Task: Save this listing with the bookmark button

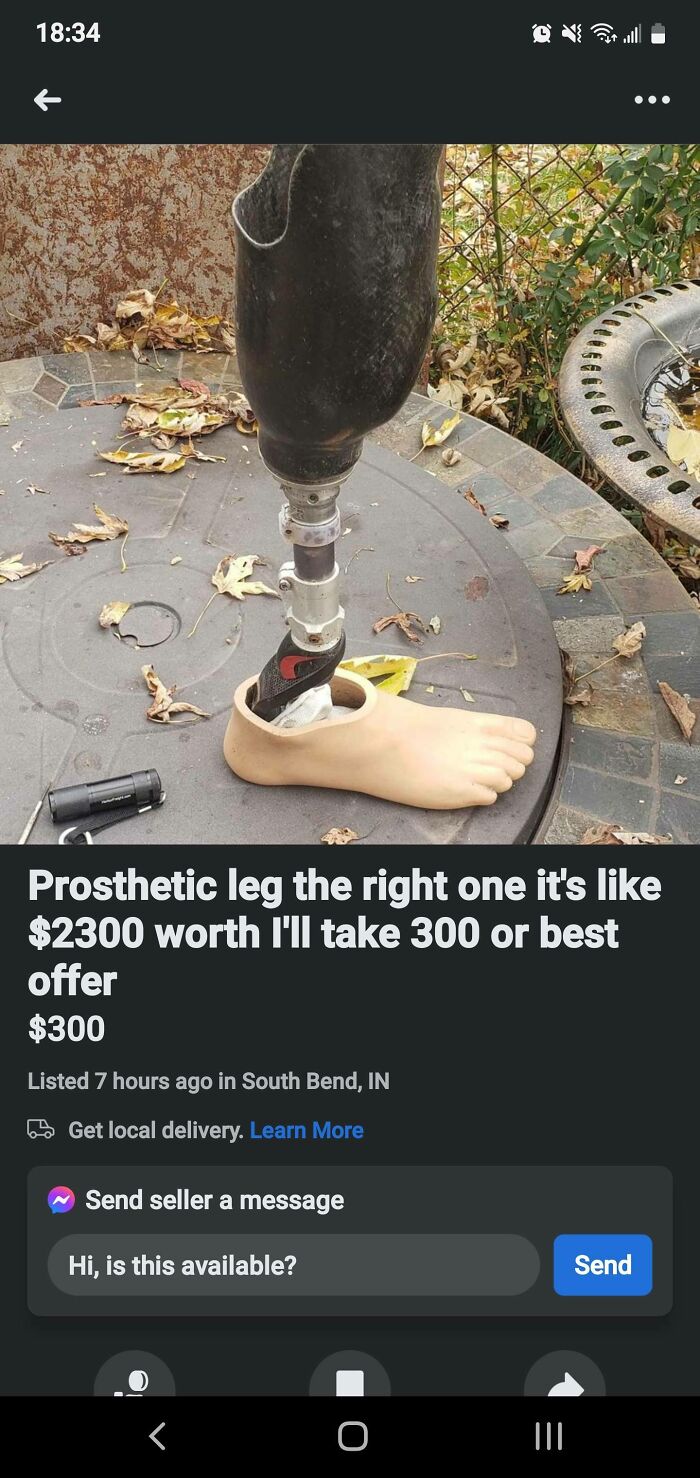Action: (x=350, y=1380)
